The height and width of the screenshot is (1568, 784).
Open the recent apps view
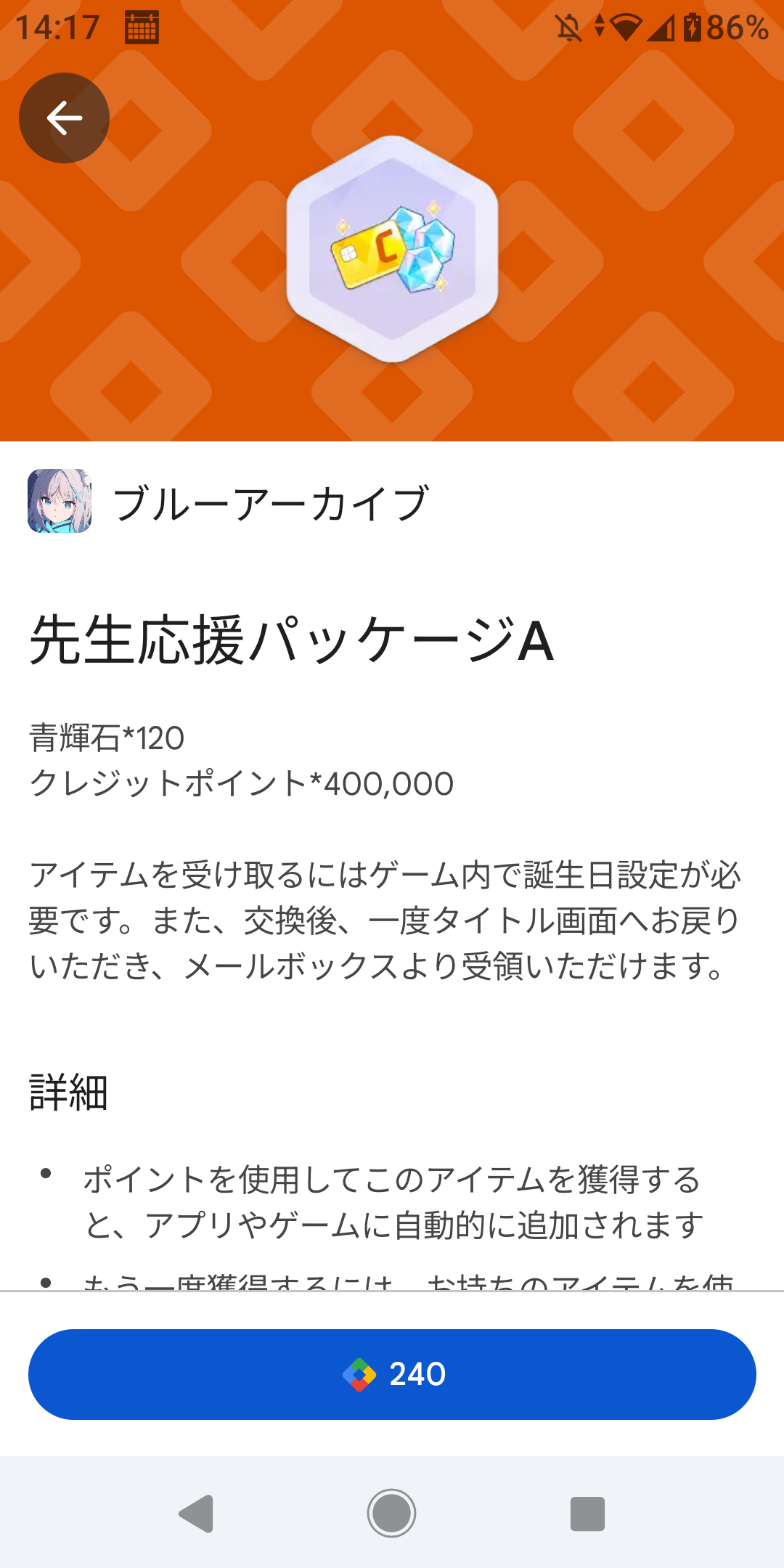click(x=587, y=1514)
